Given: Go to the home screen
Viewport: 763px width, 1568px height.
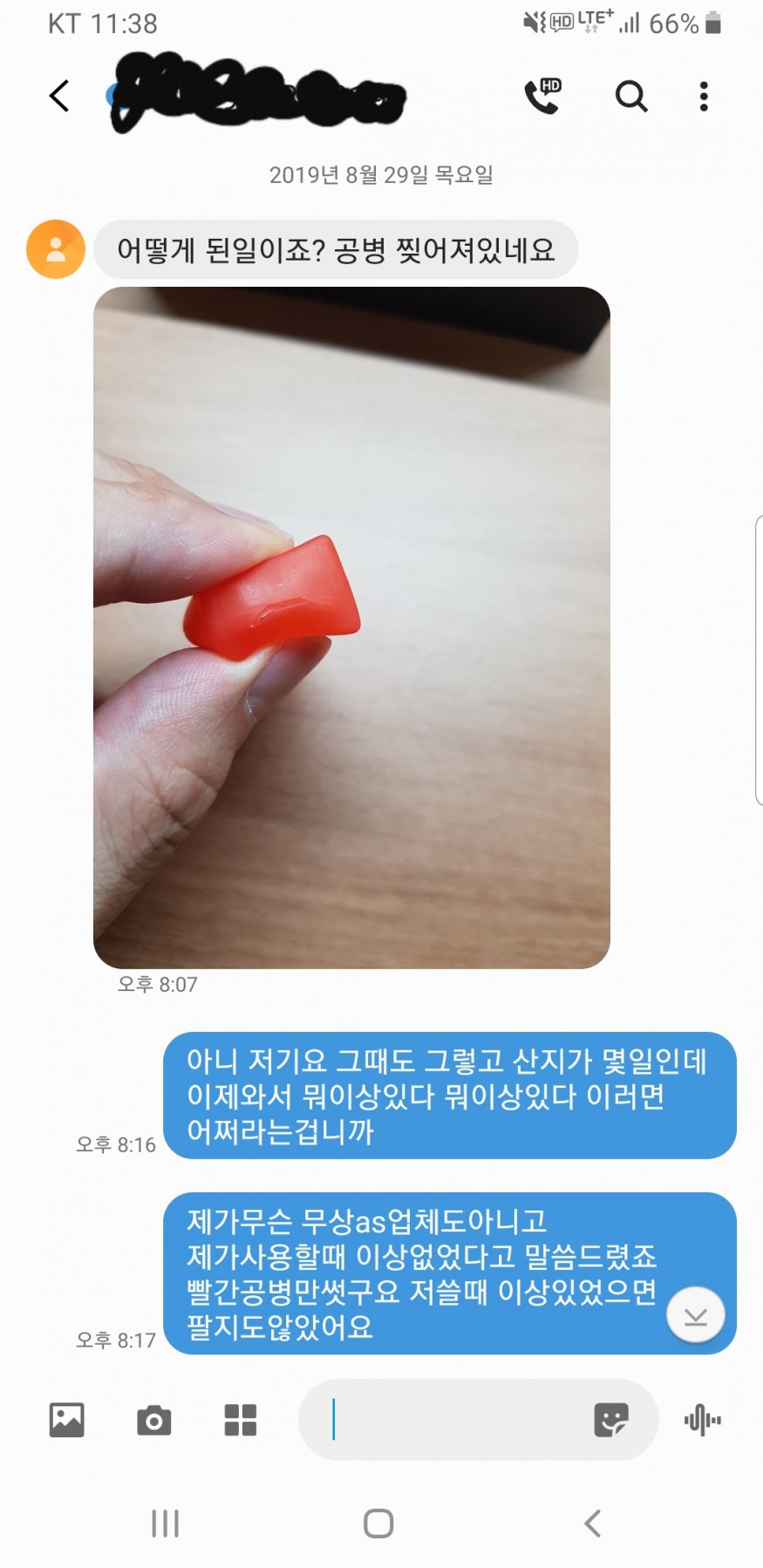Looking at the screenshot, I should point(378,1524).
